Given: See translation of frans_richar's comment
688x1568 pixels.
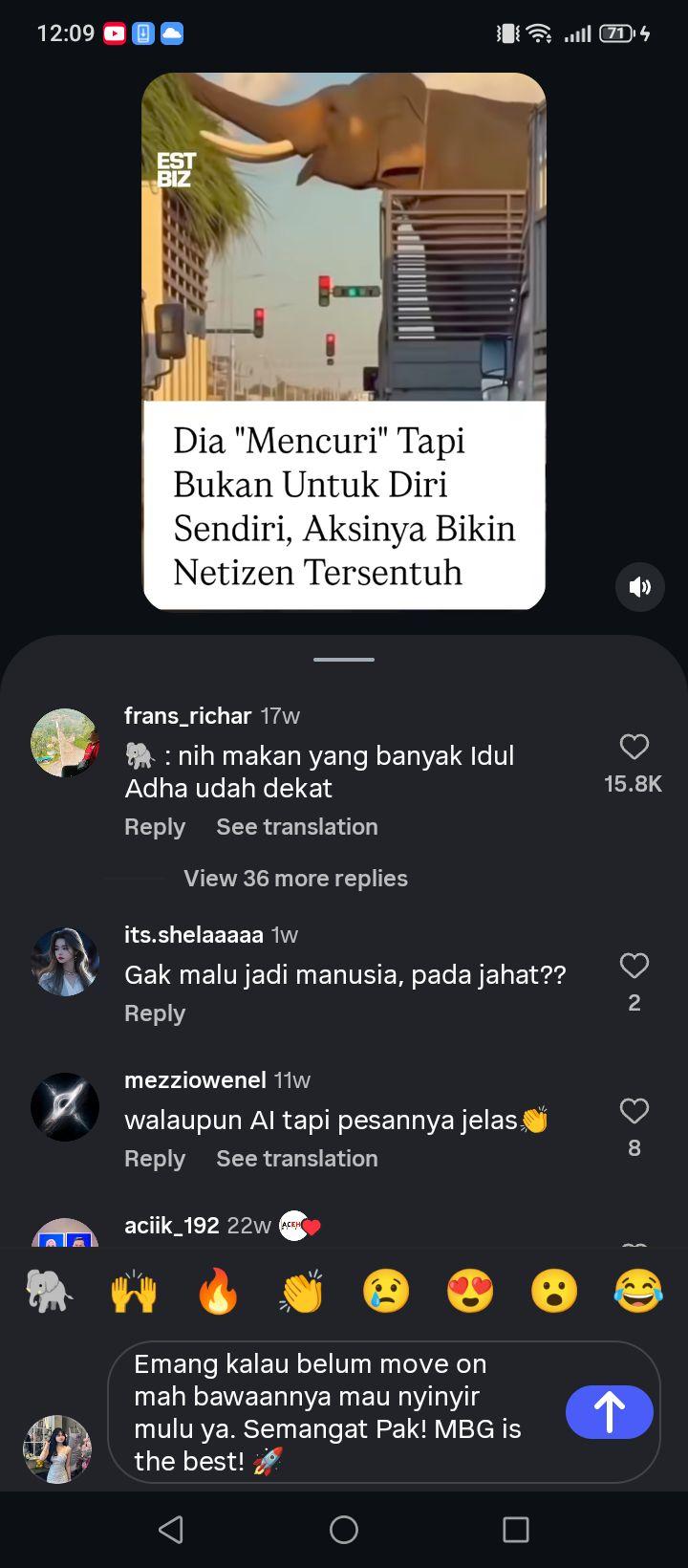Looking at the screenshot, I should [297, 827].
